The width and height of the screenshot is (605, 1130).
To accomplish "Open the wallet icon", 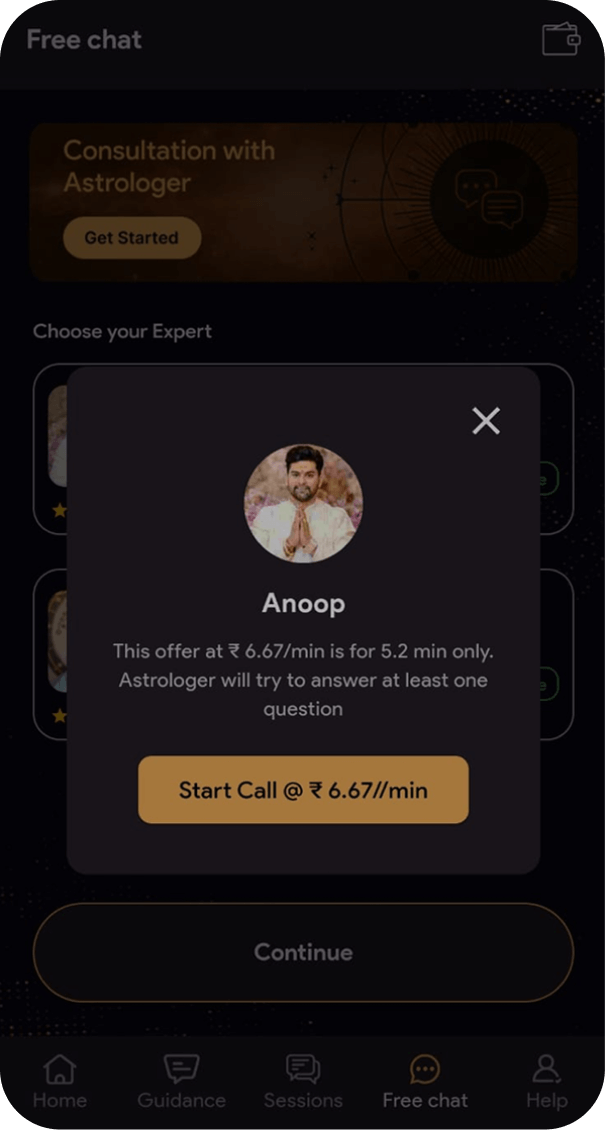I will point(560,39).
